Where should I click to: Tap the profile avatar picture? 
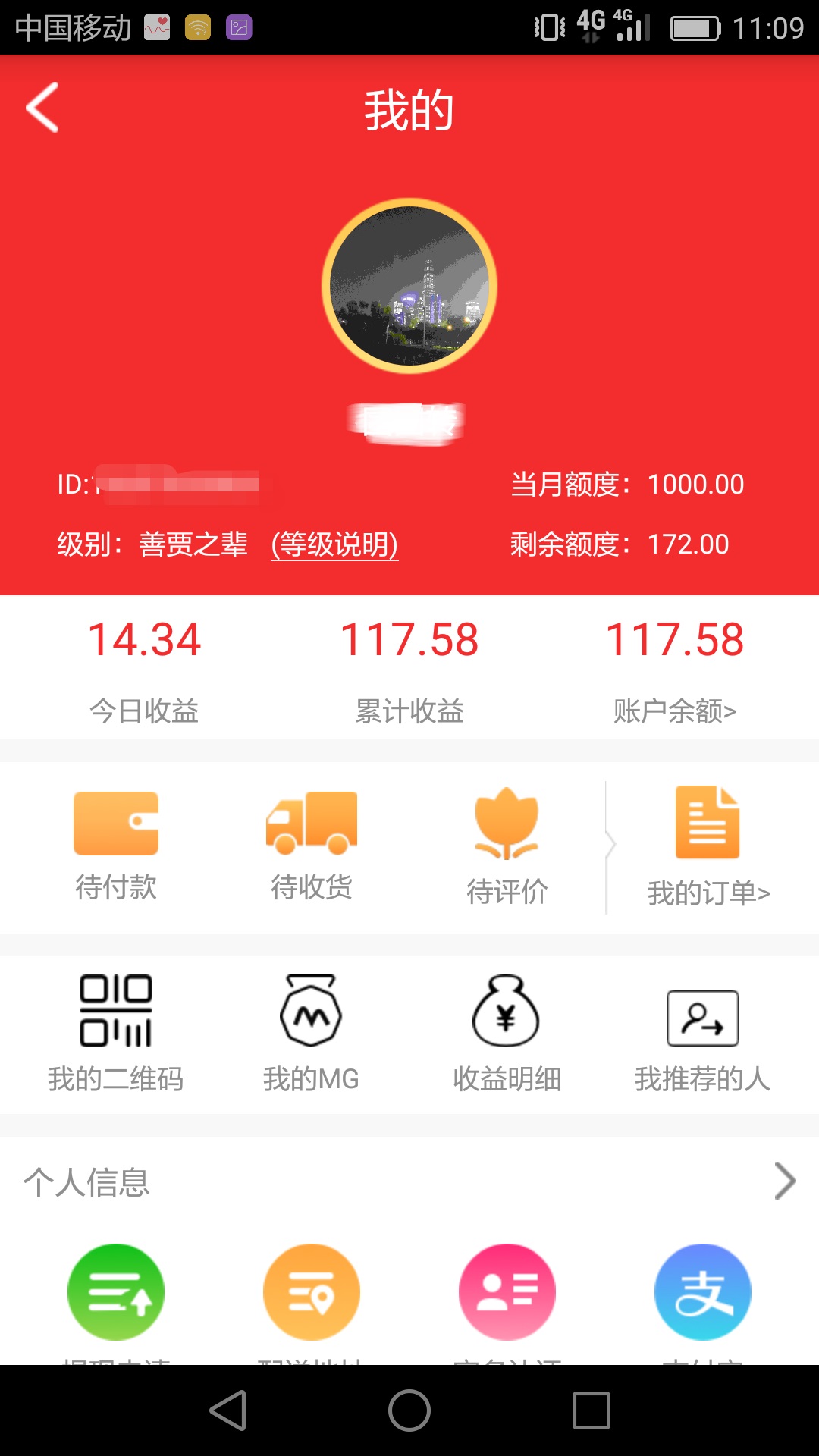coord(409,286)
